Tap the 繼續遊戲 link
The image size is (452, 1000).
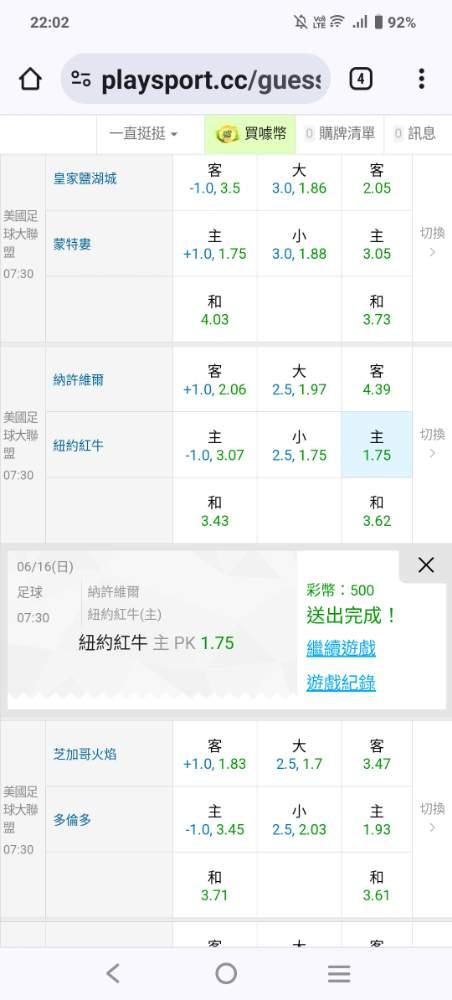click(341, 649)
